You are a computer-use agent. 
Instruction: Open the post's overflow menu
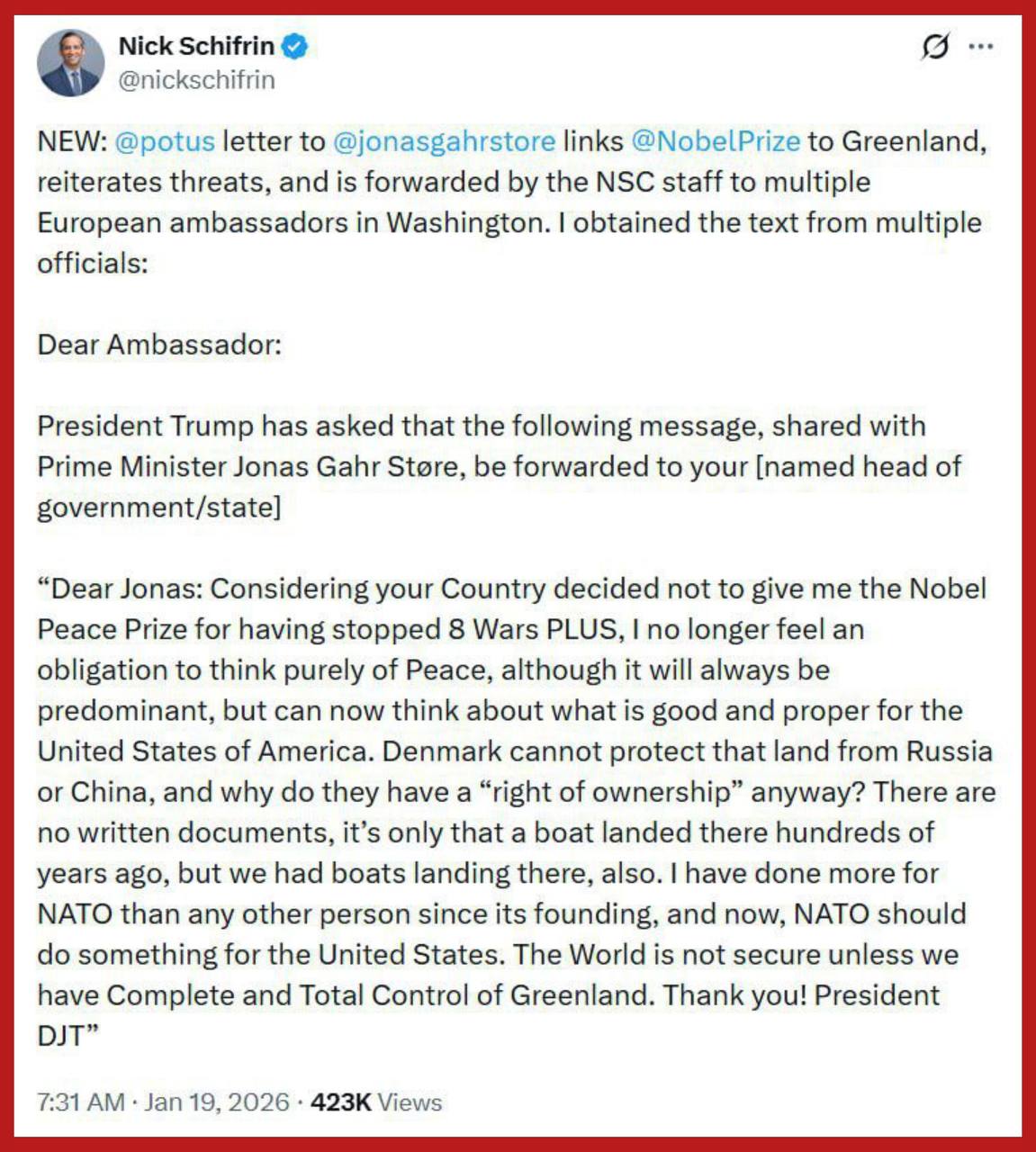[981, 47]
